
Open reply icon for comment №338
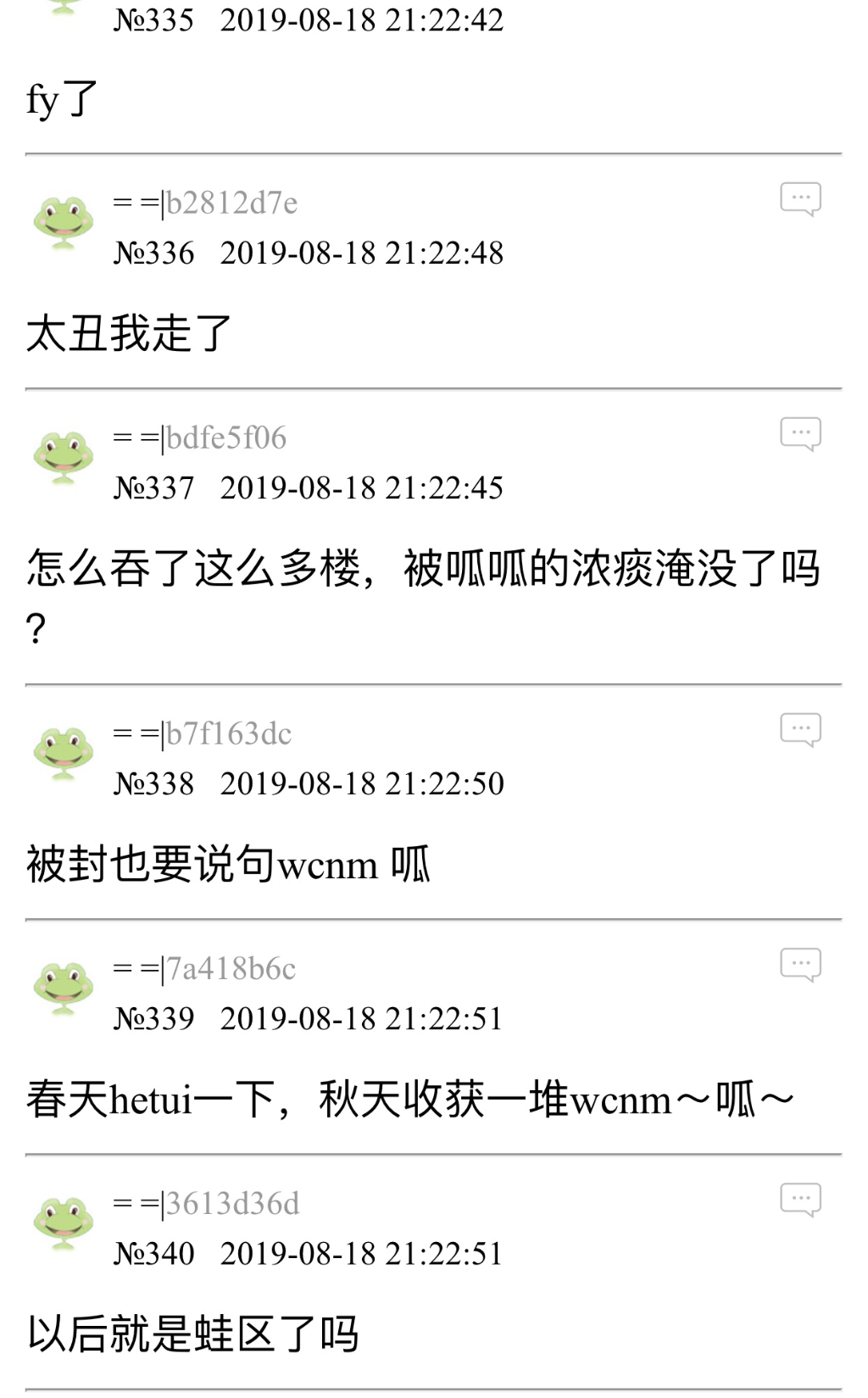(800, 730)
